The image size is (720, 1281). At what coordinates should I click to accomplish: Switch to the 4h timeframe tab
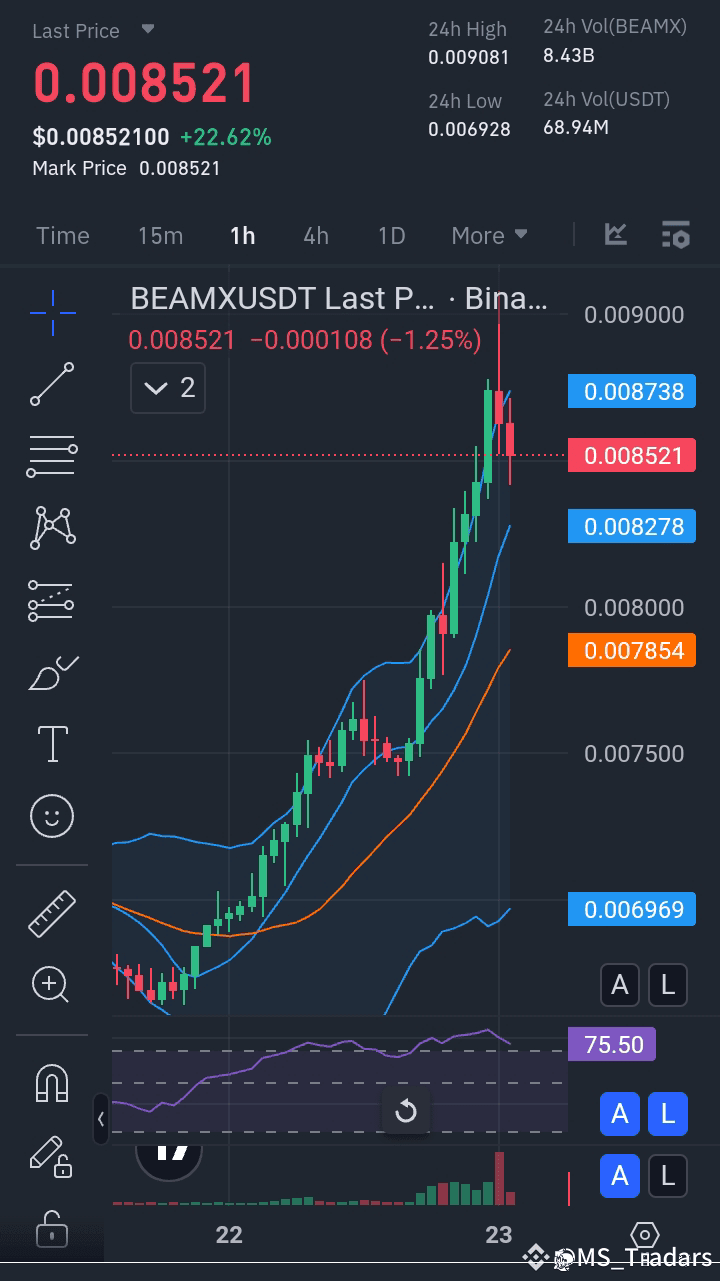coord(315,236)
